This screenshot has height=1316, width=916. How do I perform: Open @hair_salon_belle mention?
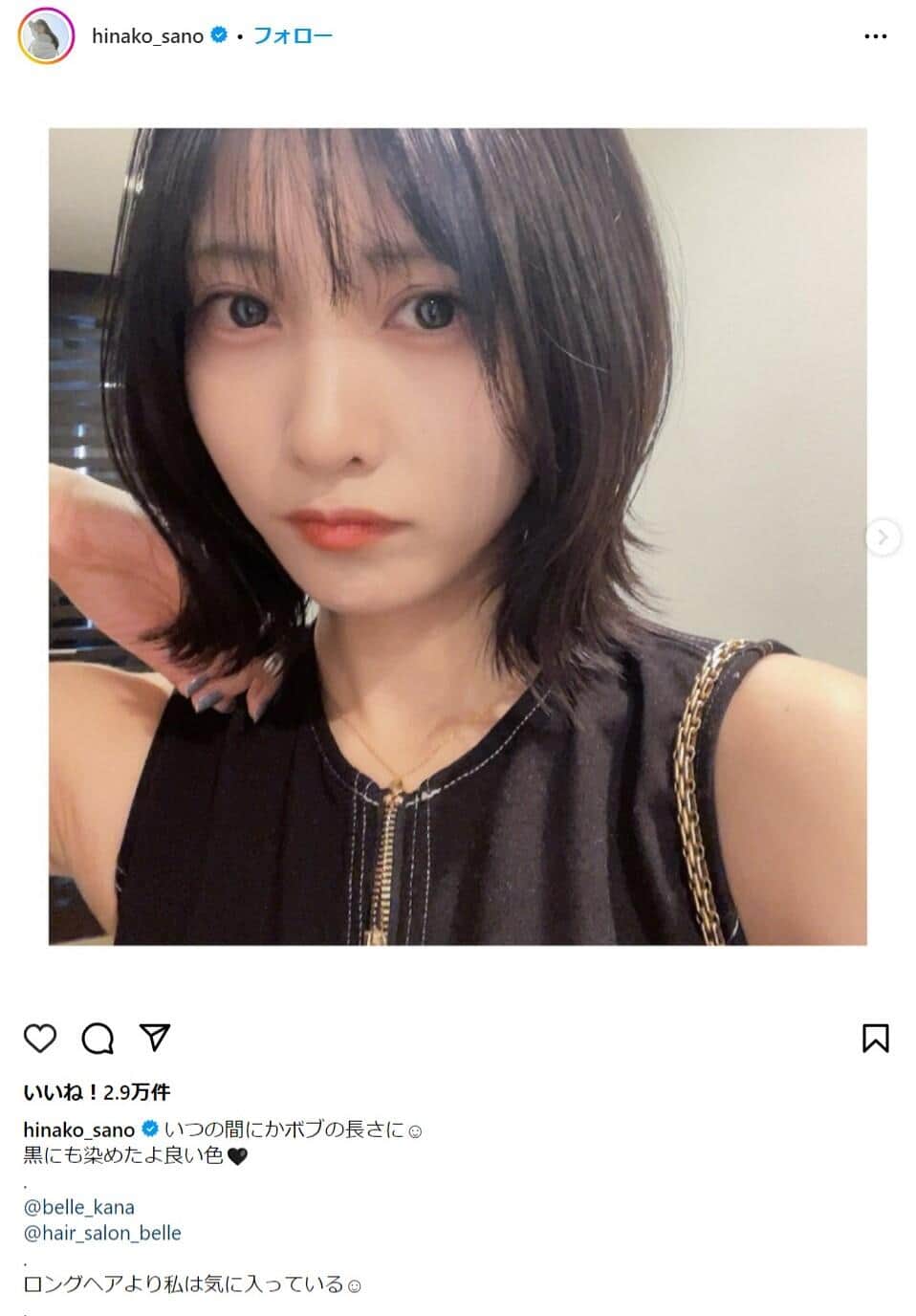[102, 1233]
